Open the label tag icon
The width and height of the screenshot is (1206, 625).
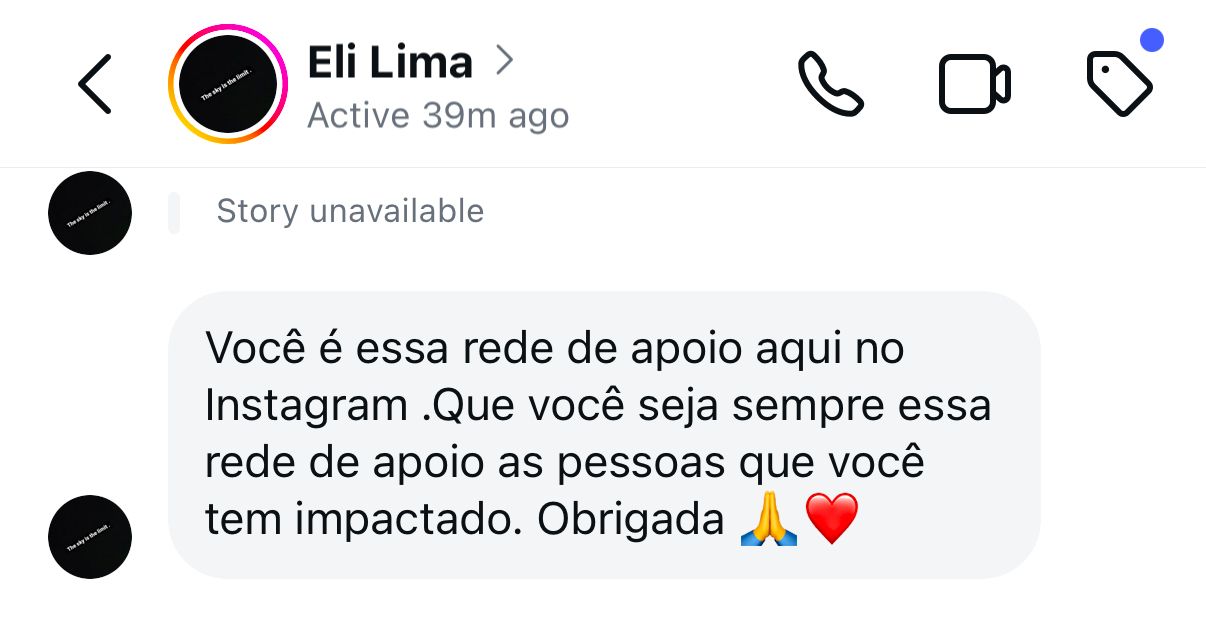point(1119,84)
